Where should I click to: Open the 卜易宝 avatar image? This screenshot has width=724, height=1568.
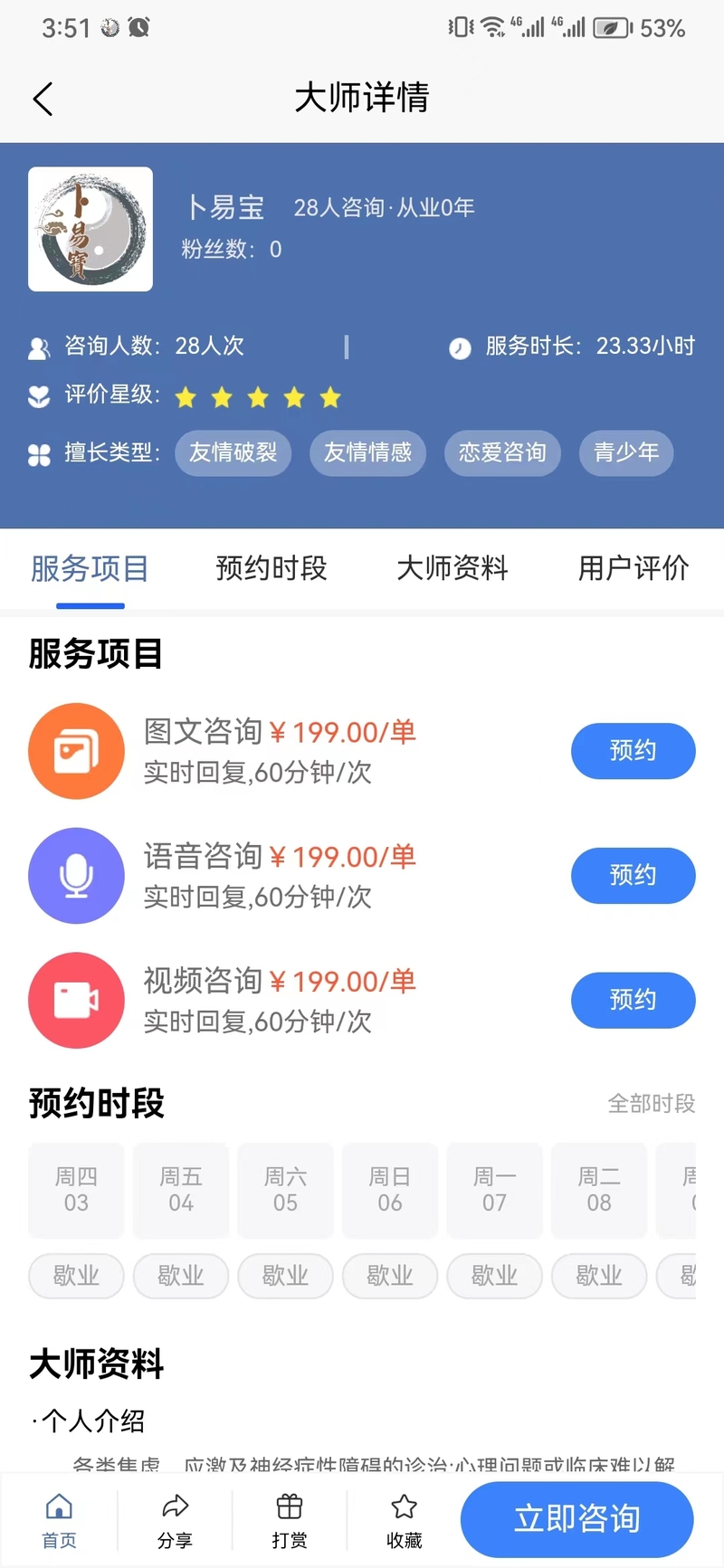pyautogui.click(x=90, y=229)
